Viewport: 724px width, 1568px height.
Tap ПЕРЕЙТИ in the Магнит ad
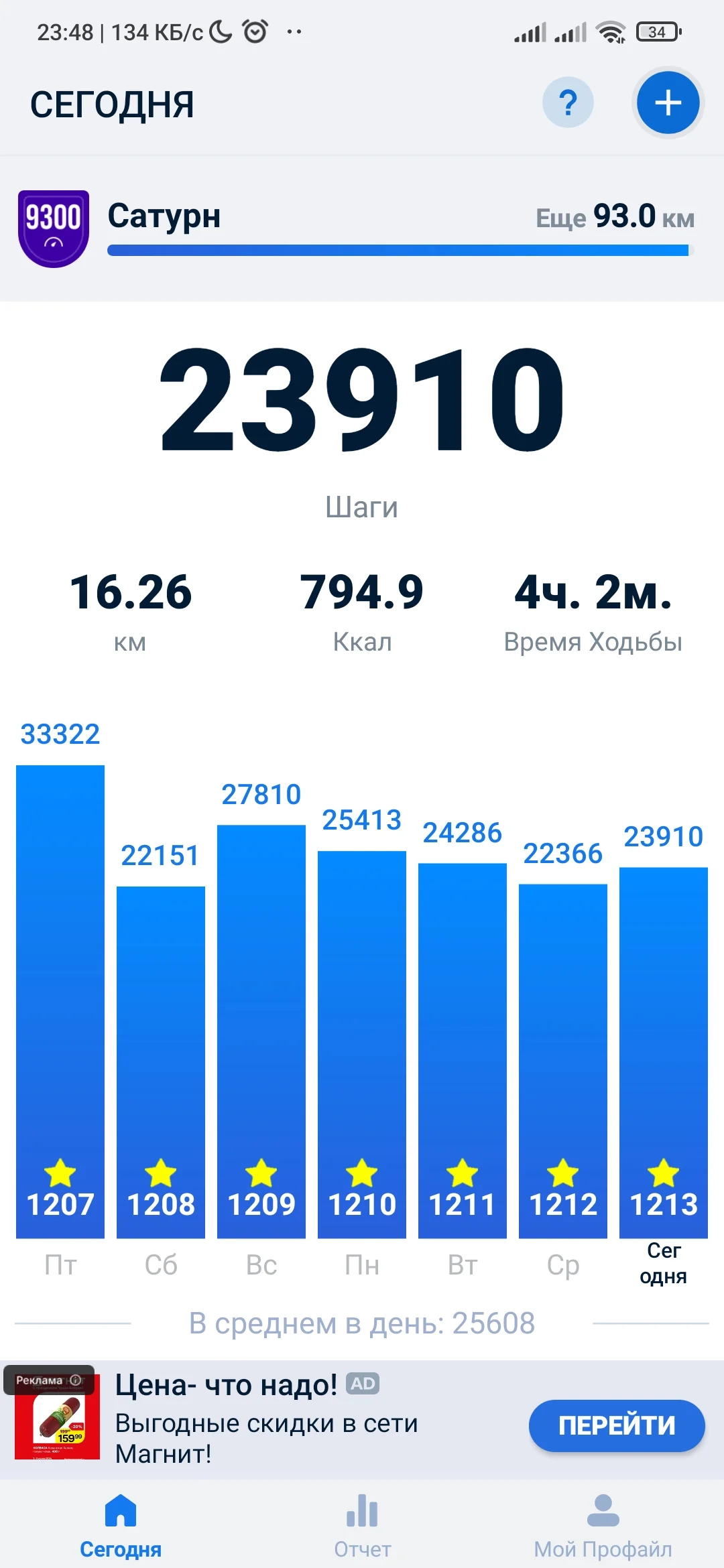(617, 1425)
